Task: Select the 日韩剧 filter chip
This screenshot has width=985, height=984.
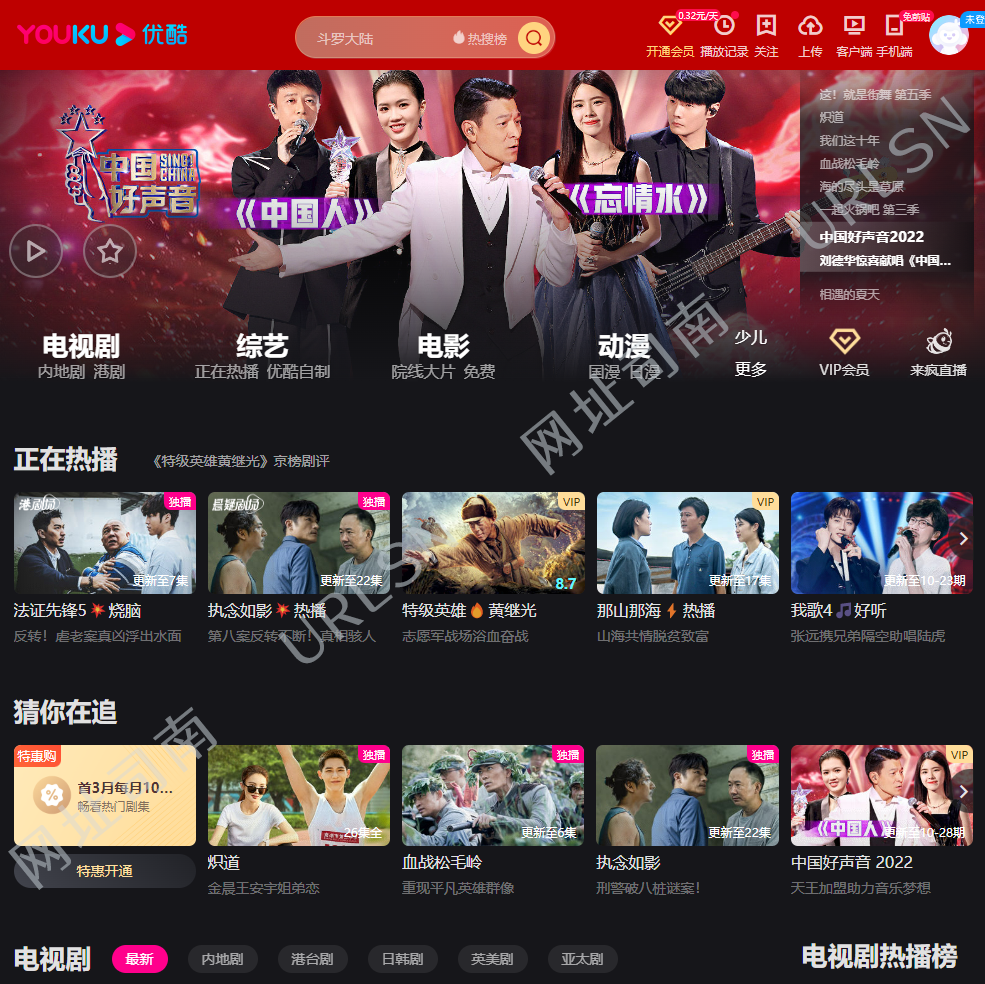Action: tap(403, 959)
